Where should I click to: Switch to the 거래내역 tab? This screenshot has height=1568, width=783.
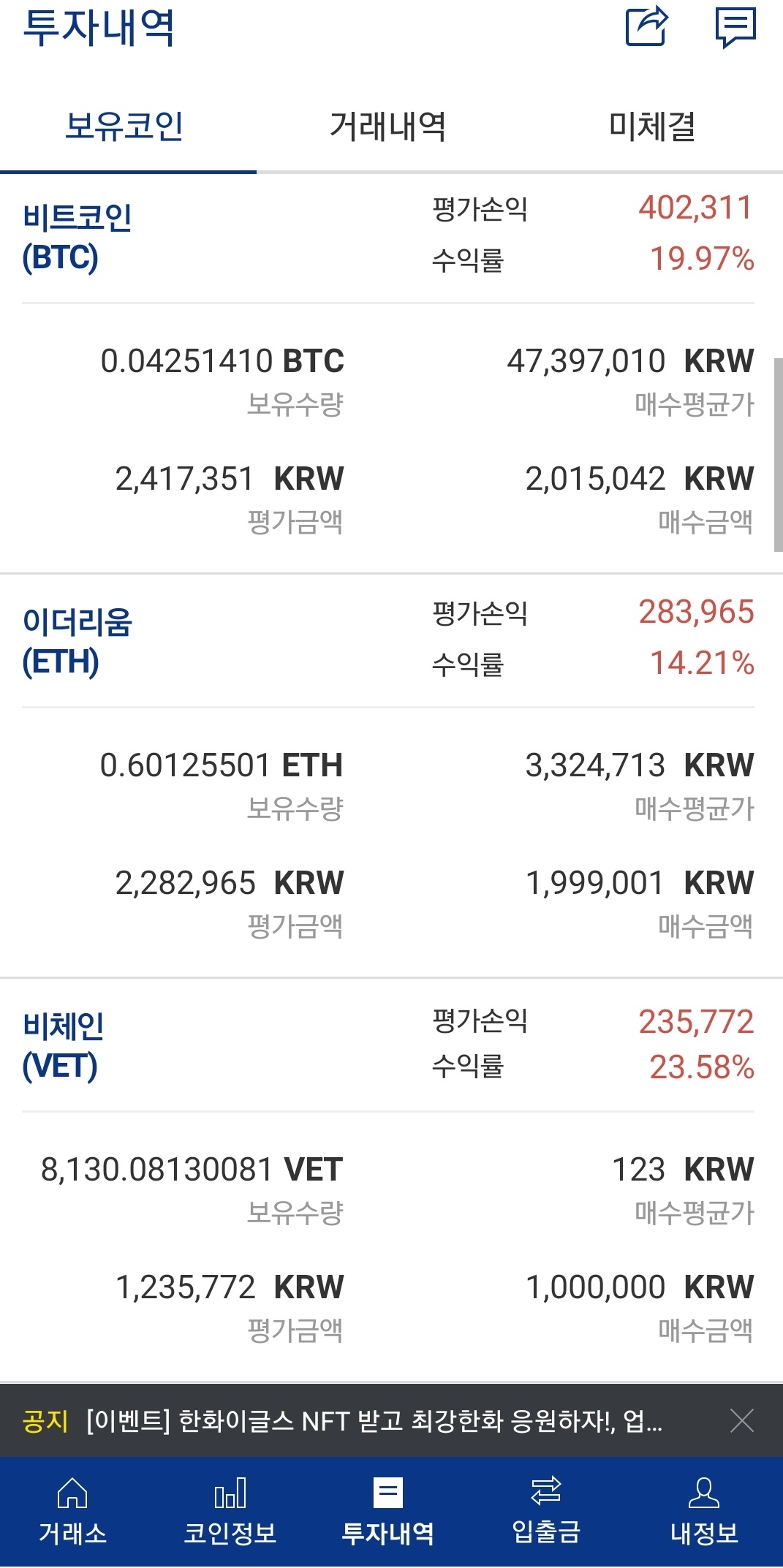point(388,126)
